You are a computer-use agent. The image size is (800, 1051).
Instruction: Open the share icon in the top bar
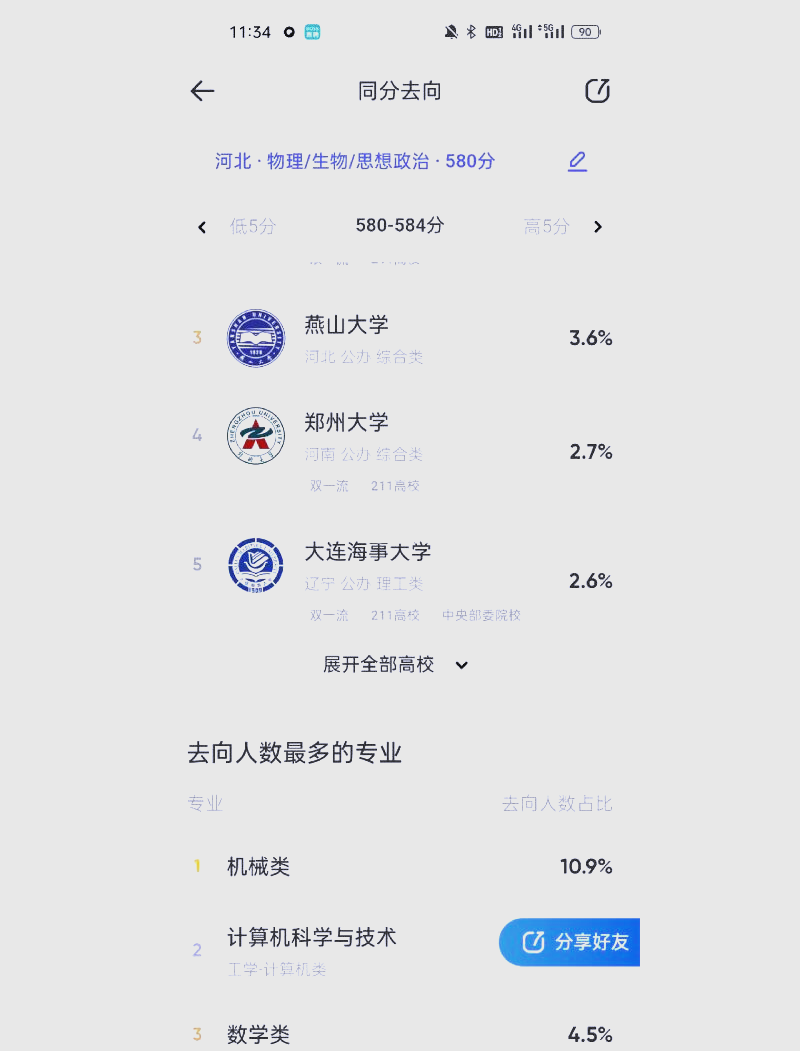[597, 90]
